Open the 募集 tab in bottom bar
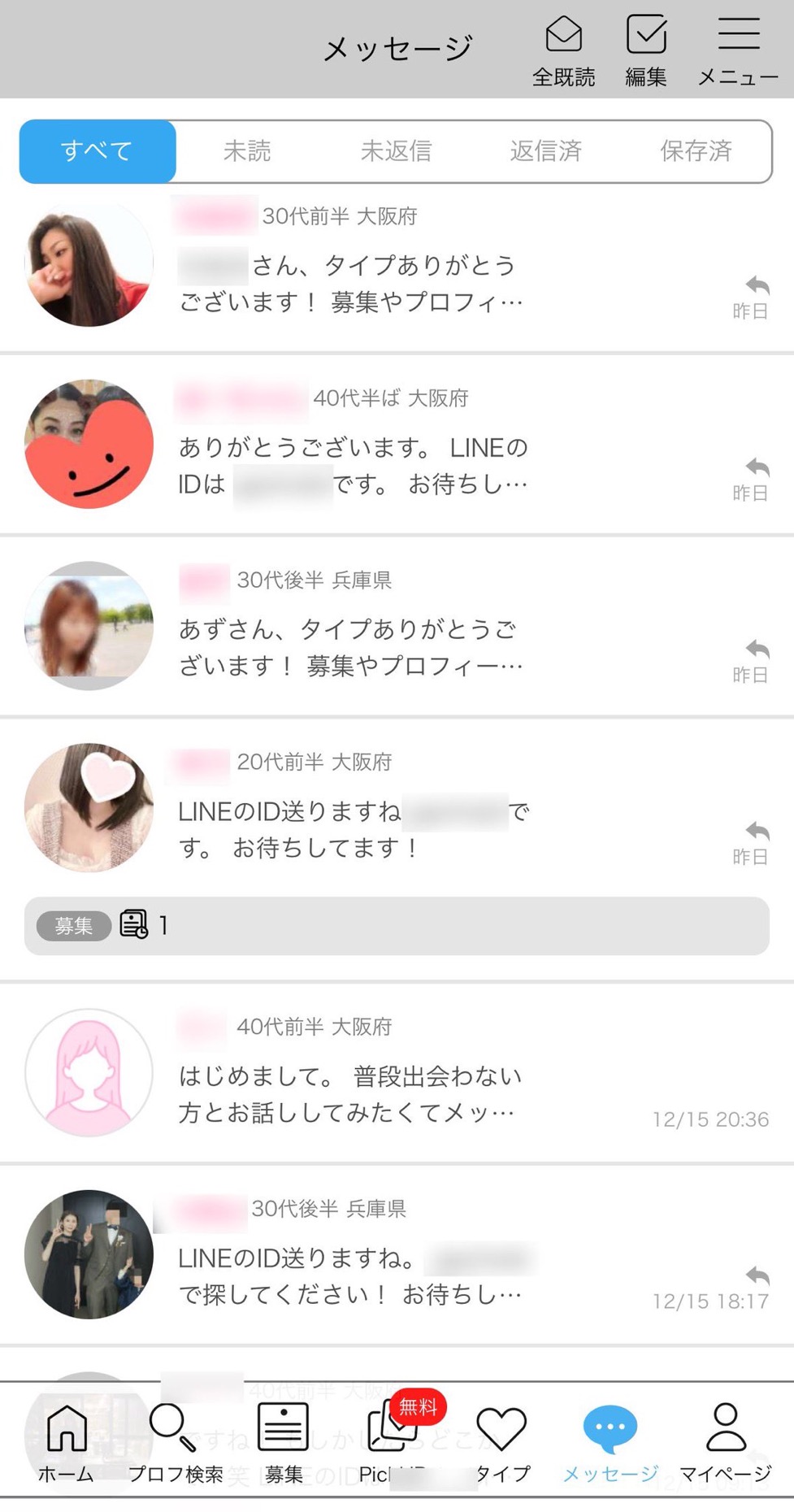 point(284,1444)
